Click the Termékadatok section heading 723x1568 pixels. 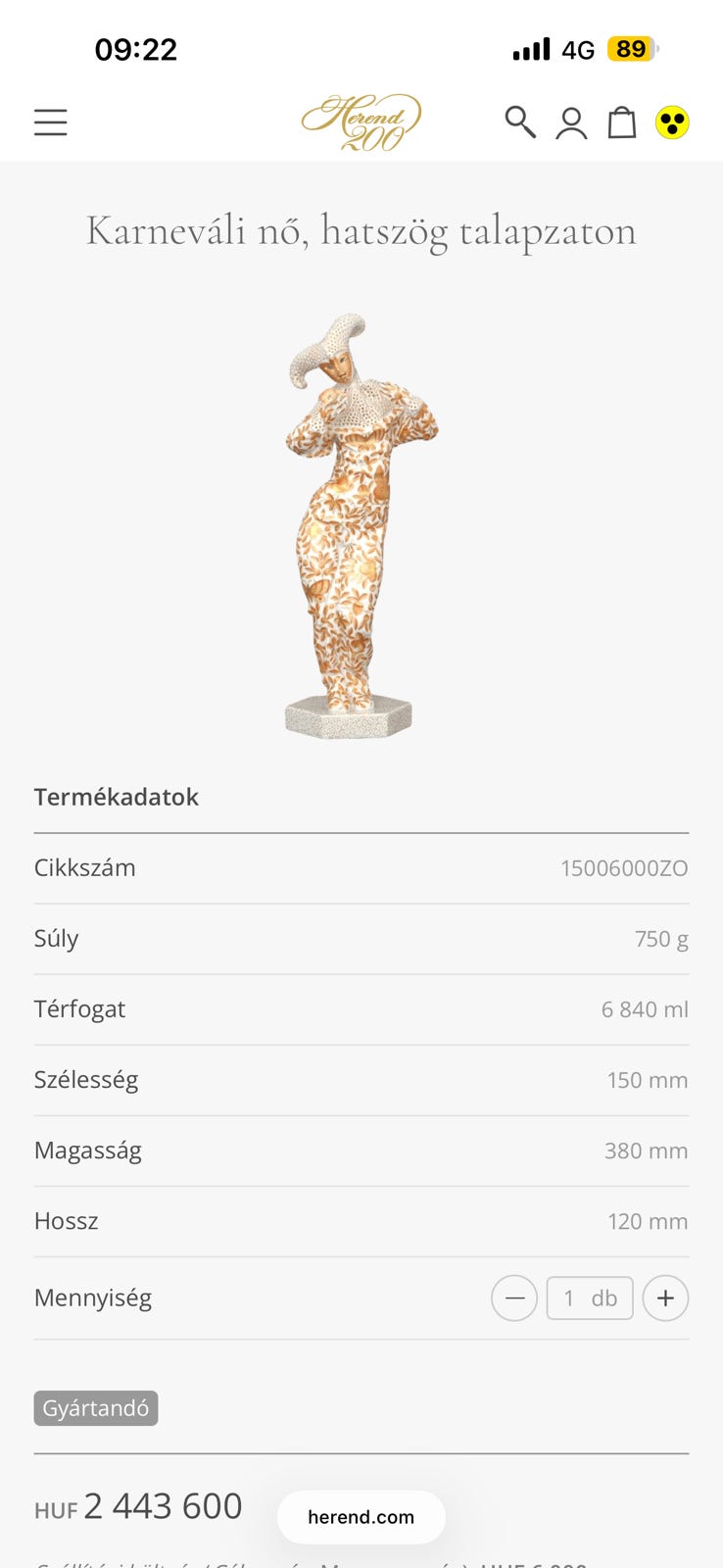coord(117,797)
